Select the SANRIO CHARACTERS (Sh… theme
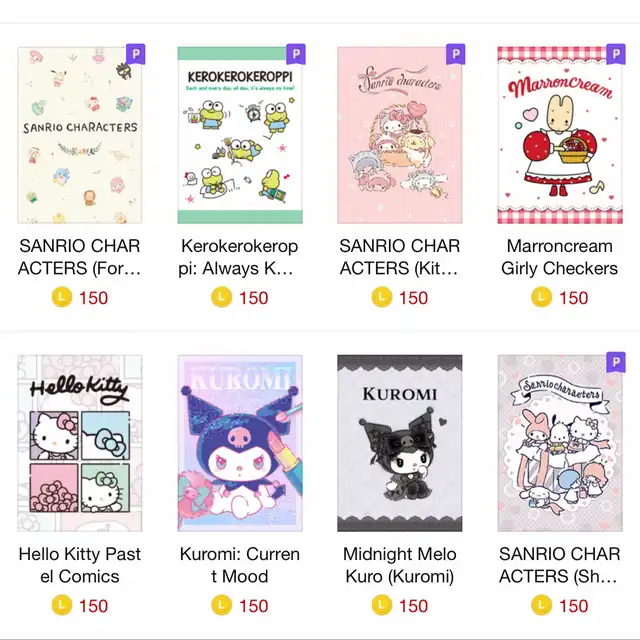 tap(559, 443)
